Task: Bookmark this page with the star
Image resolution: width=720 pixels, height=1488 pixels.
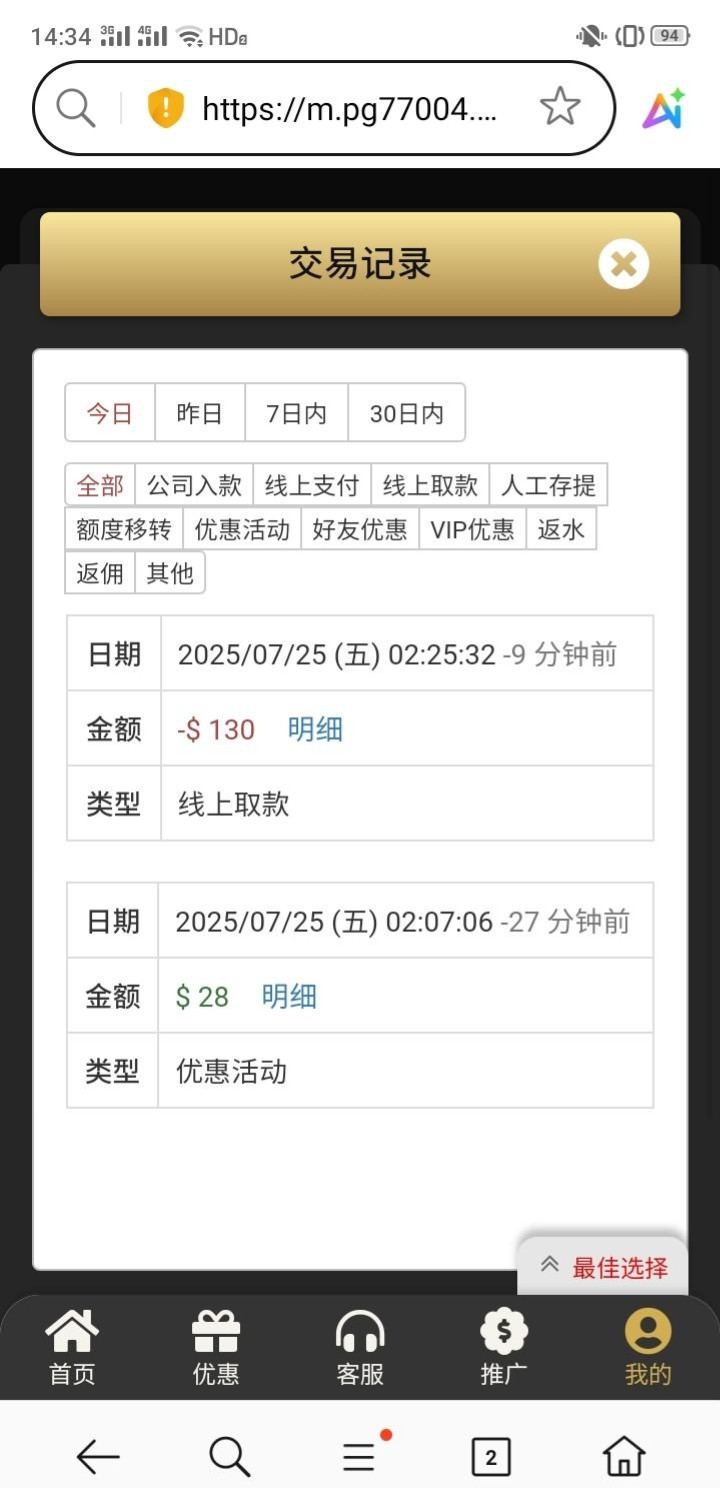Action: click(560, 107)
